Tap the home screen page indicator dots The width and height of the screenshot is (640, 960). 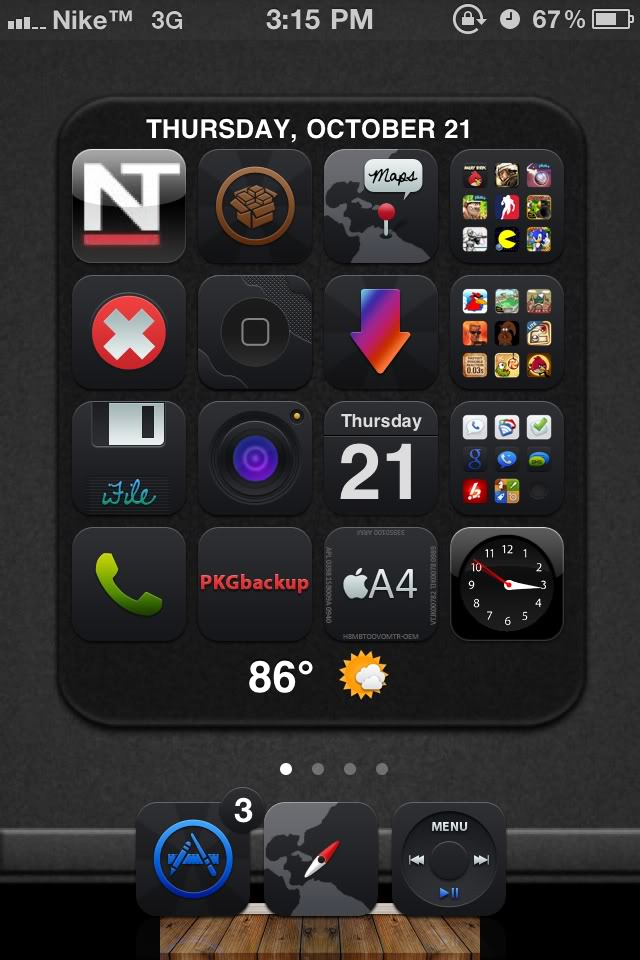(334, 769)
